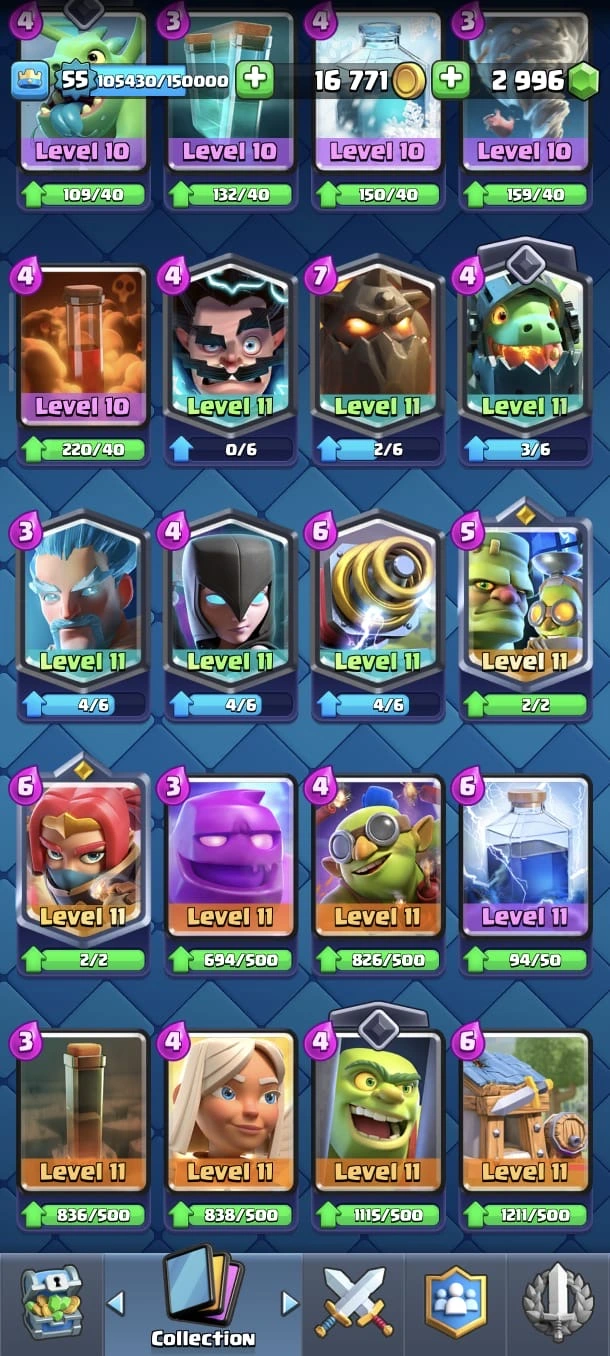
Task: Tap the plus button next to experience
Action: point(255,80)
